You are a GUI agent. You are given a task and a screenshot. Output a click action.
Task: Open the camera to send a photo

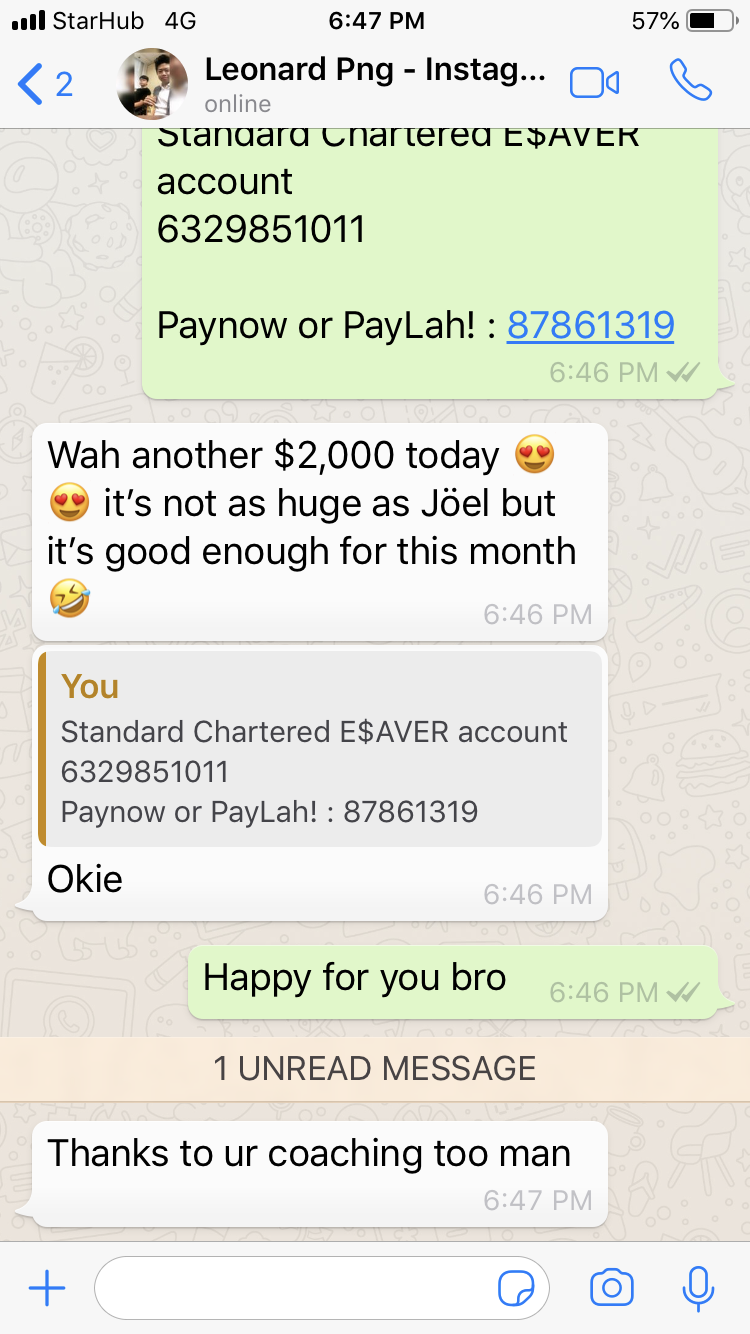pos(612,1289)
